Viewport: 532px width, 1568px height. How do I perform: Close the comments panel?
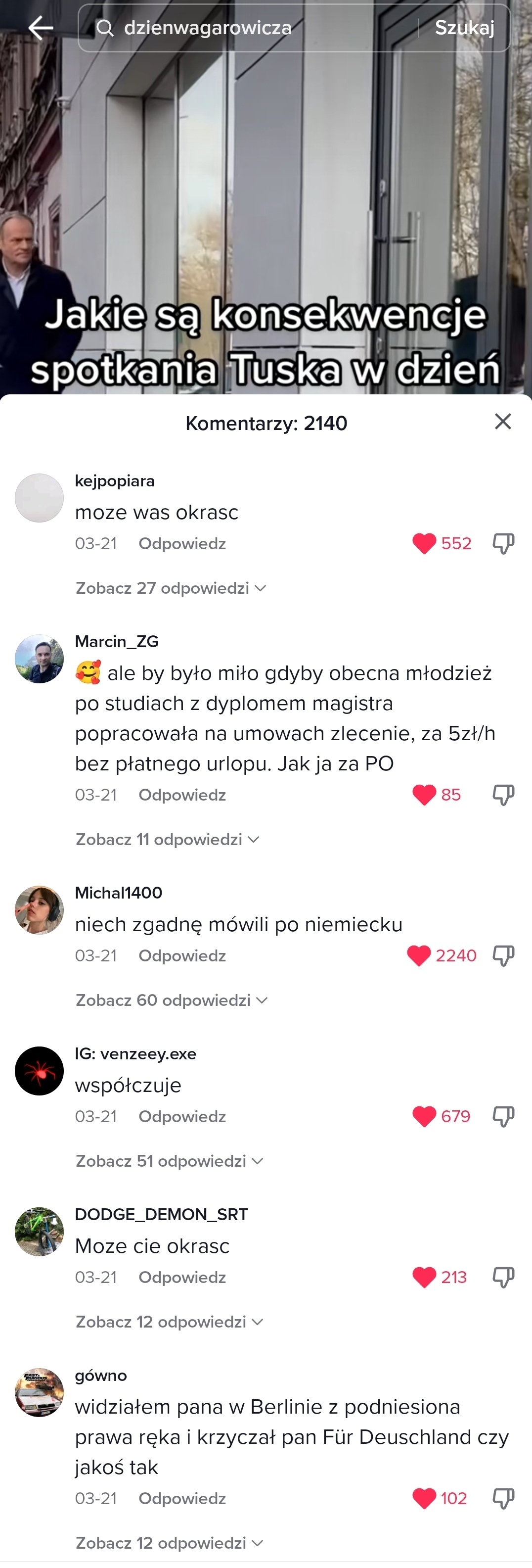point(502,421)
